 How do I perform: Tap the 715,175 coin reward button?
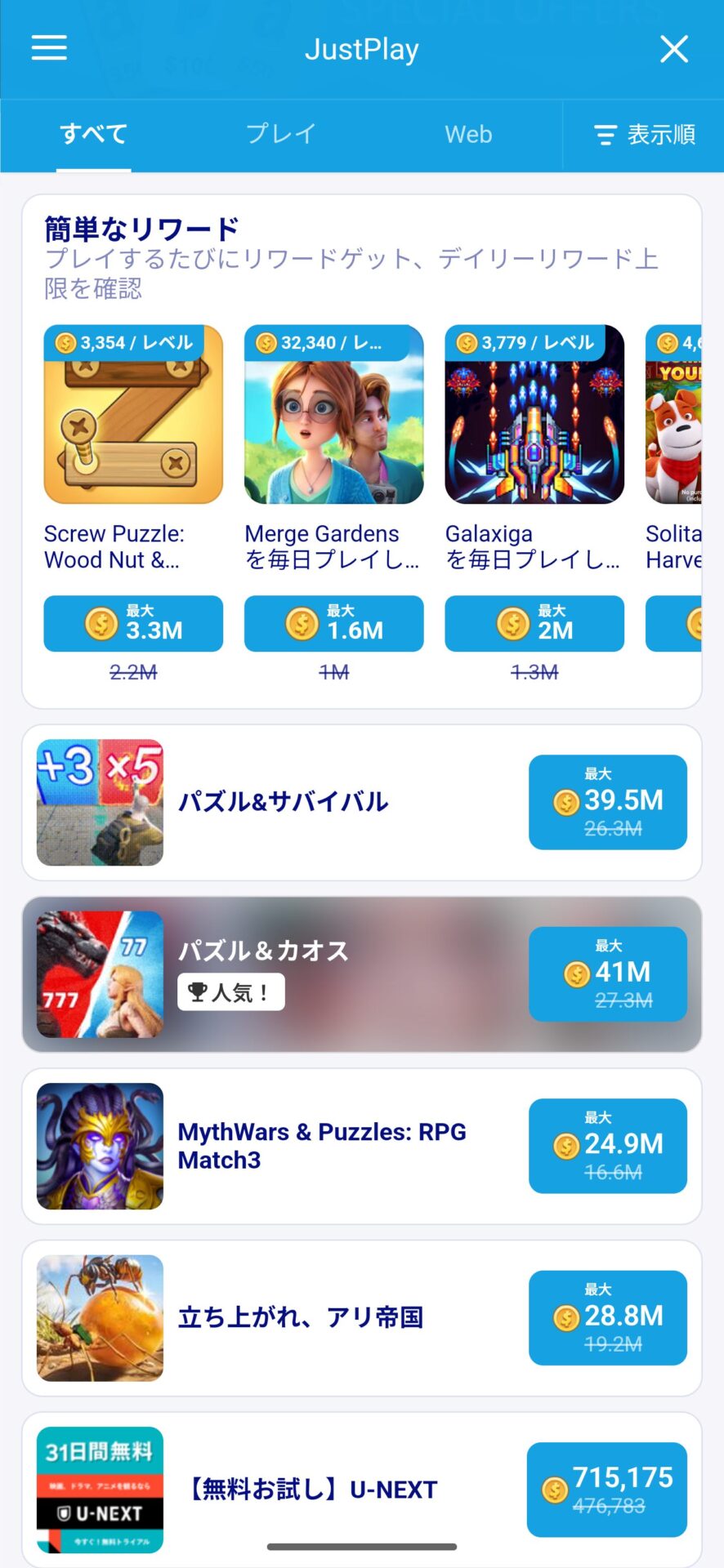point(607,1490)
